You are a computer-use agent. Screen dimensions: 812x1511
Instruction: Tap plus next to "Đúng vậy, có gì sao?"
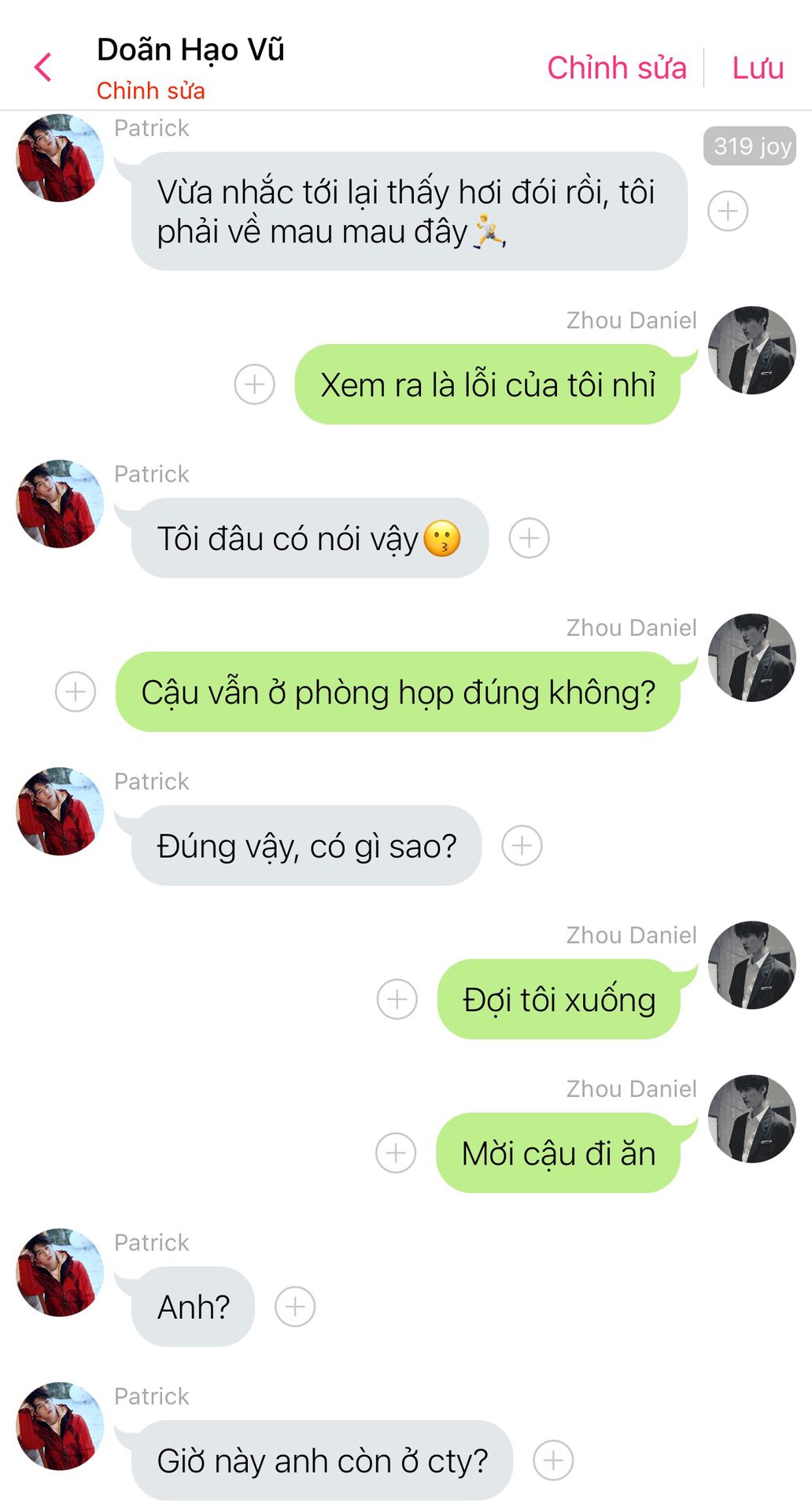pyautogui.click(x=522, y=846)
